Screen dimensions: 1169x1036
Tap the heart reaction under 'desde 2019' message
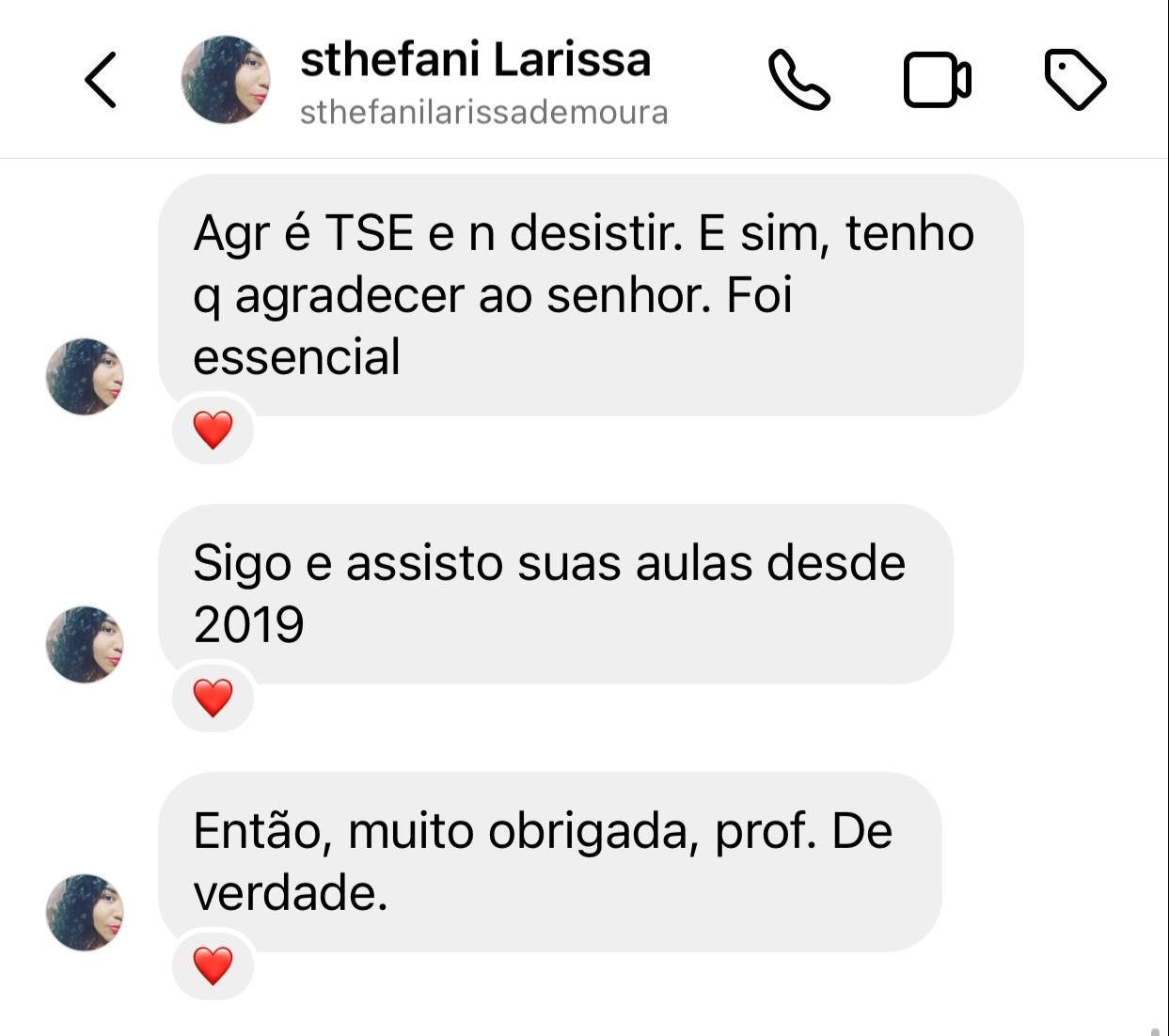213,699
